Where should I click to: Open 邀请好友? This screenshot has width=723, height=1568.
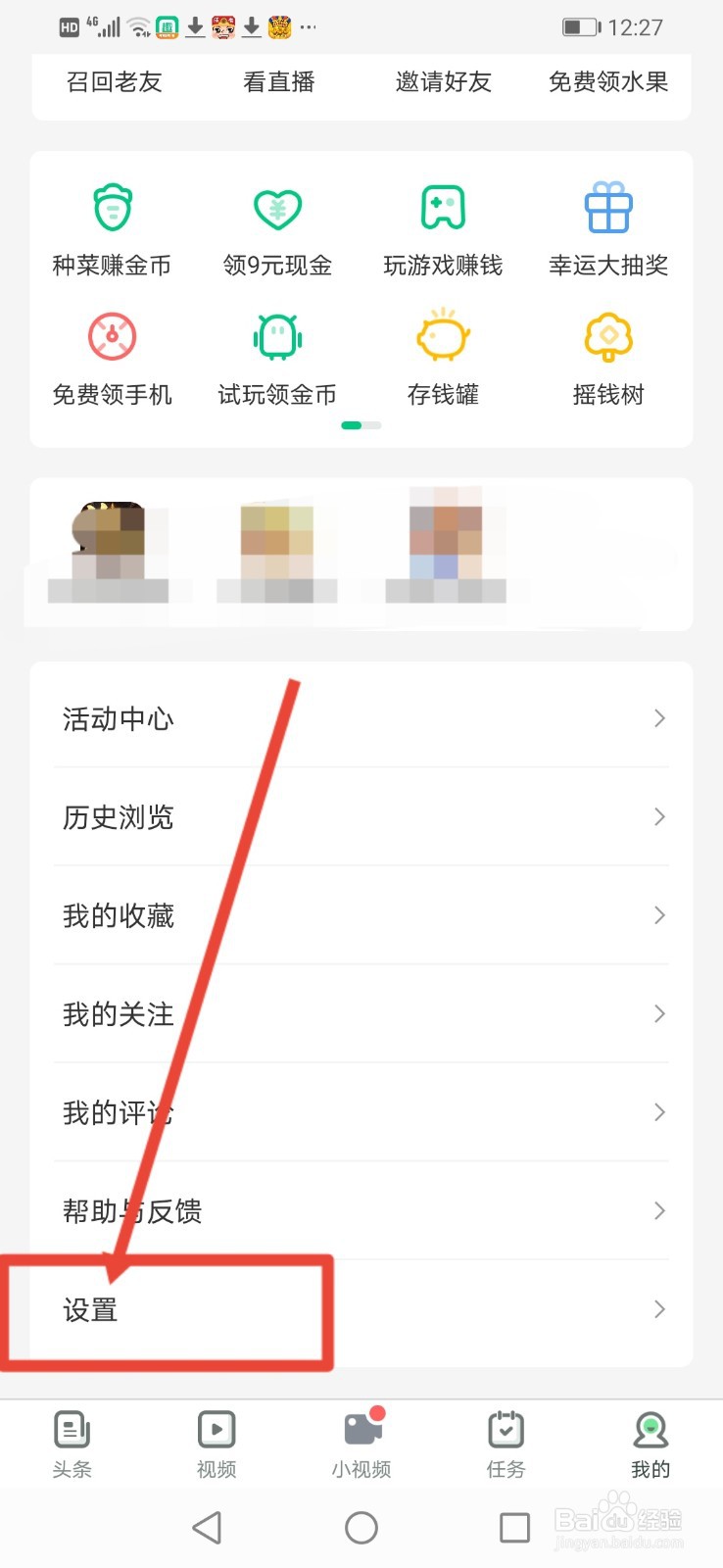[442, 82]
